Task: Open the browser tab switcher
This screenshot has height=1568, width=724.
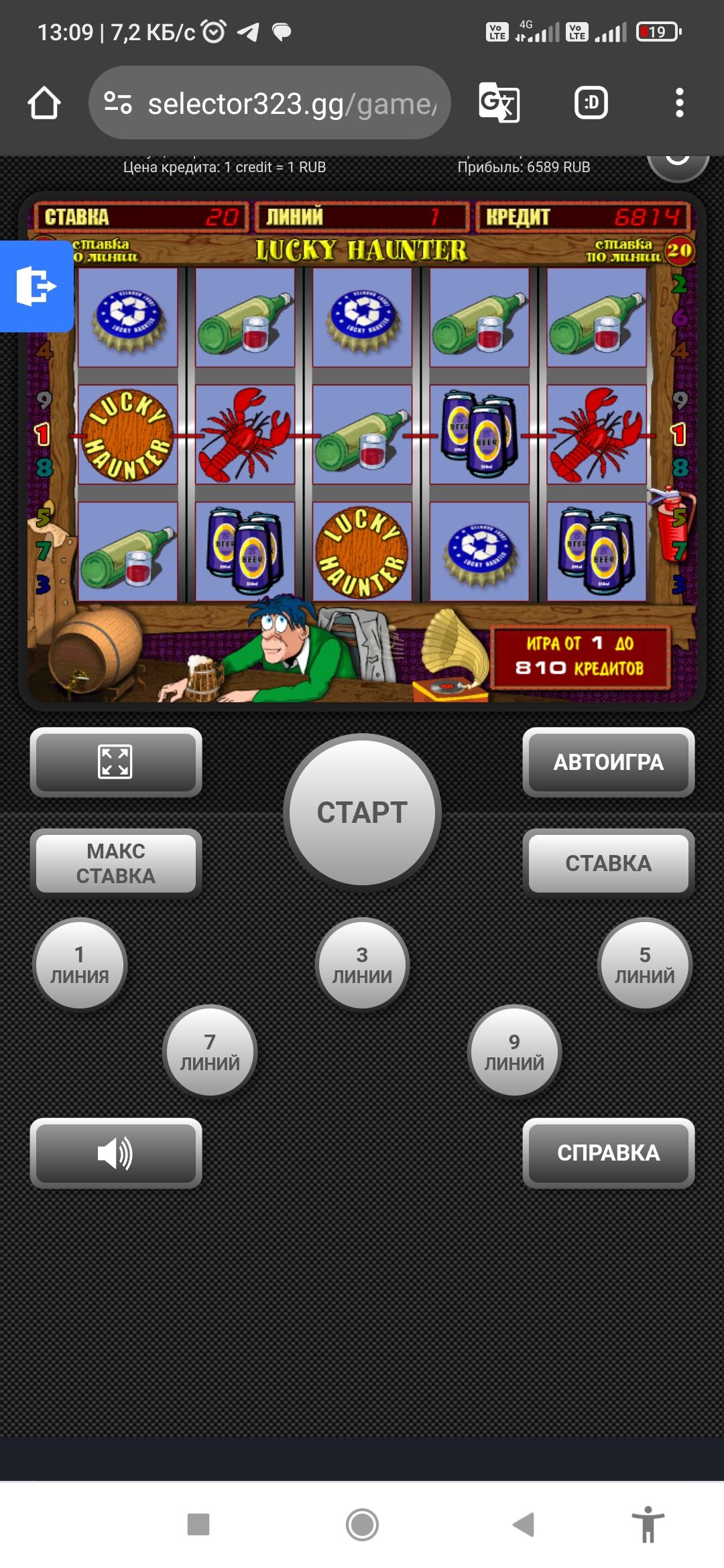Action: coord(591,103)
